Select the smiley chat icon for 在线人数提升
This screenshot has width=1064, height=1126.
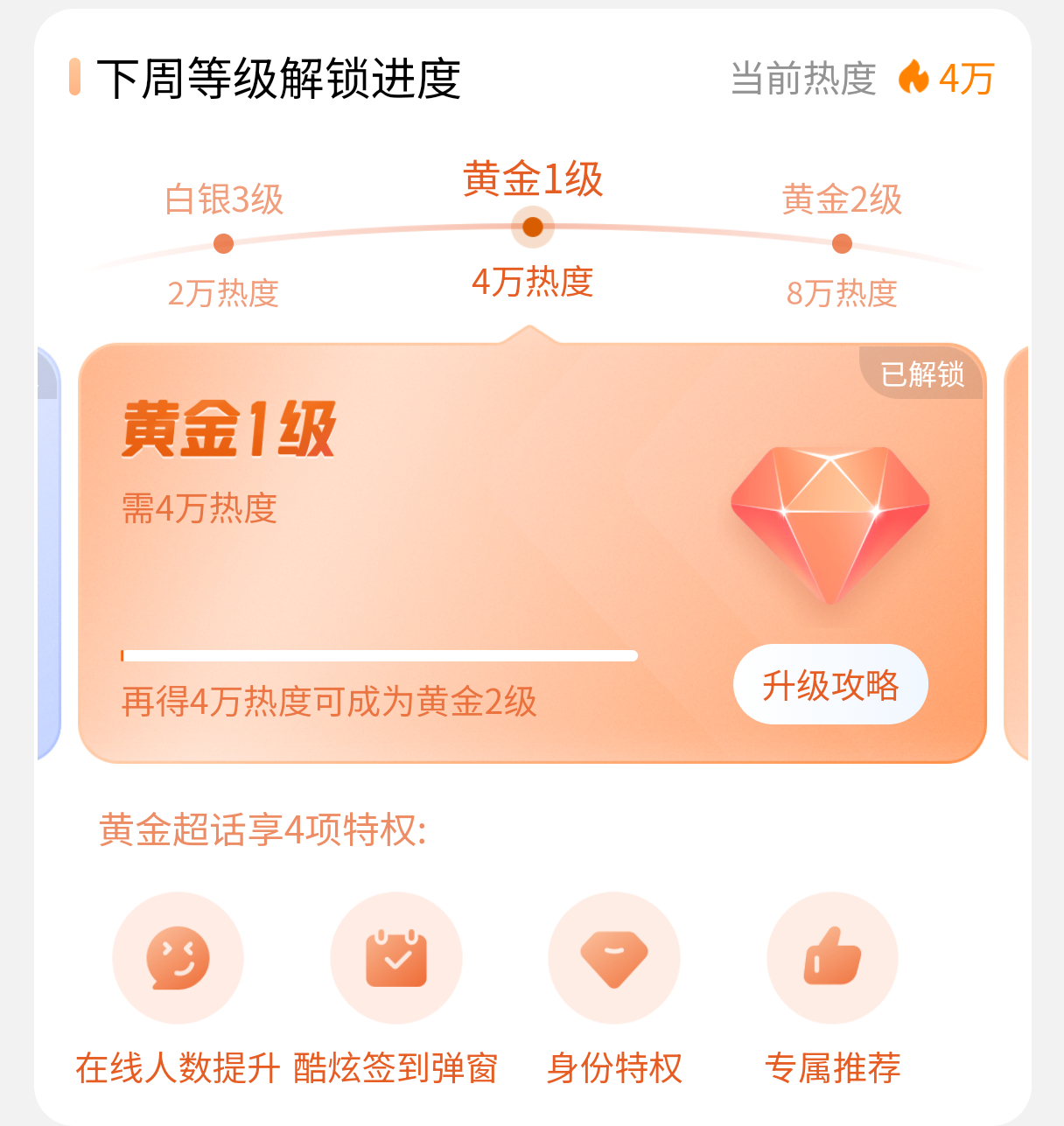click(x=178, y=958)
